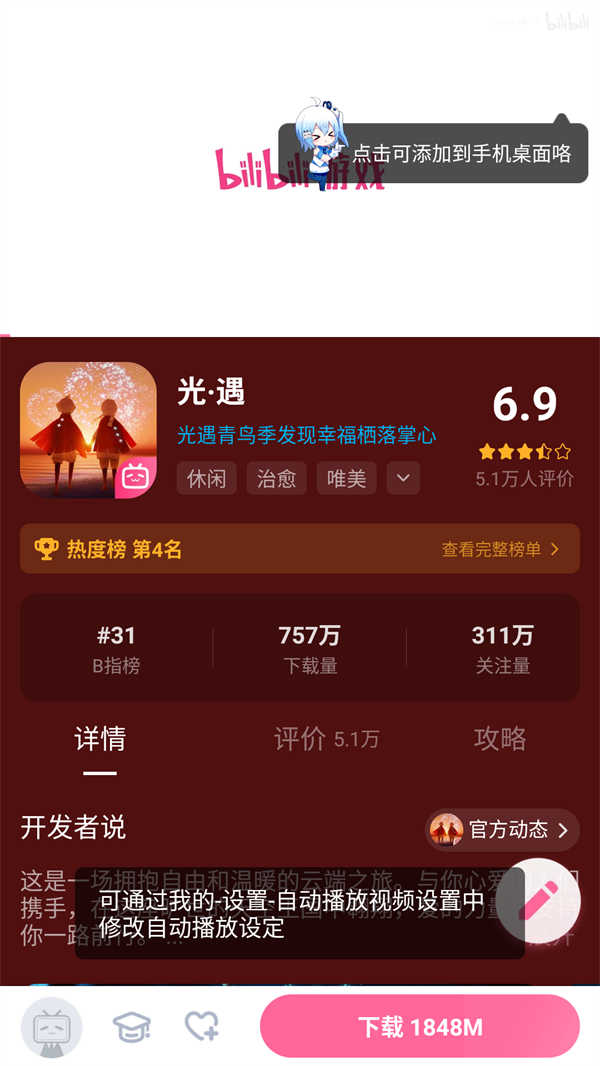This screenshot has width=600, height=1066.
Task: Select the 唯美 tag chip
Action: [346, 478]
